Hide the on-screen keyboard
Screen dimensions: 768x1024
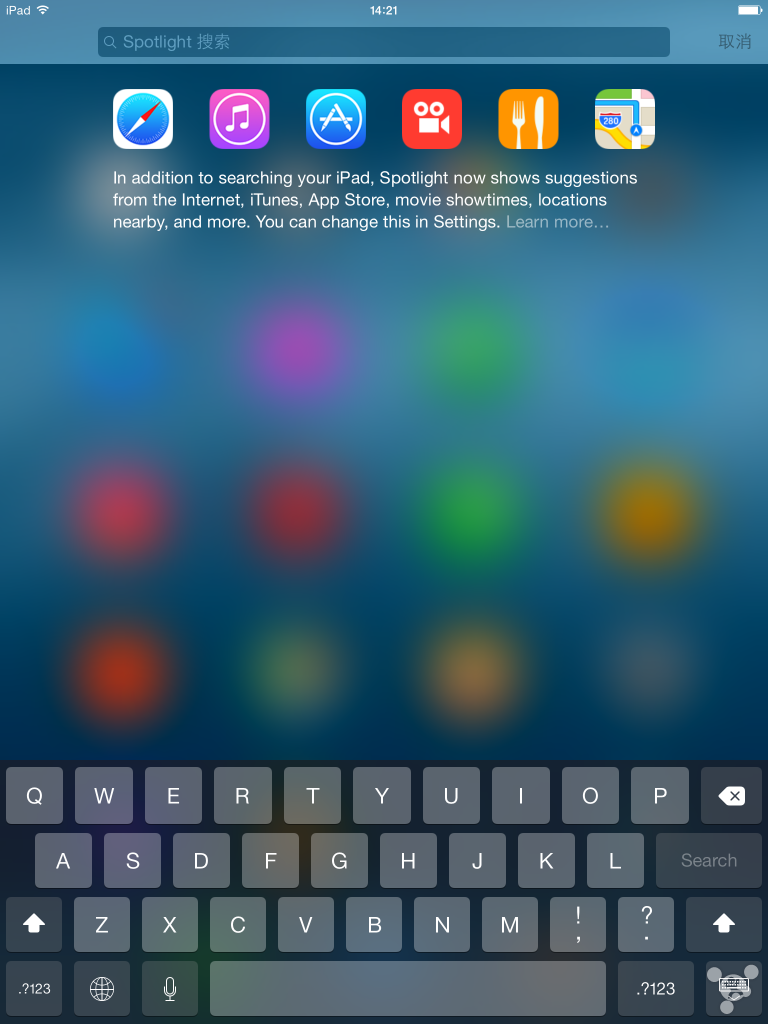coord(734,988)
